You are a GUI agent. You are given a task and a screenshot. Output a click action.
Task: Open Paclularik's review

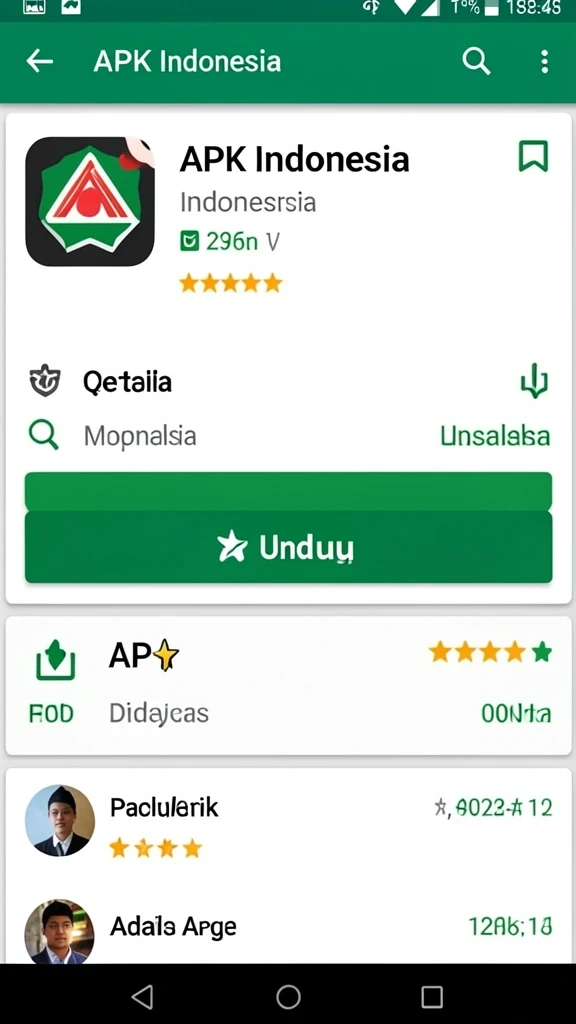point(288,821)
